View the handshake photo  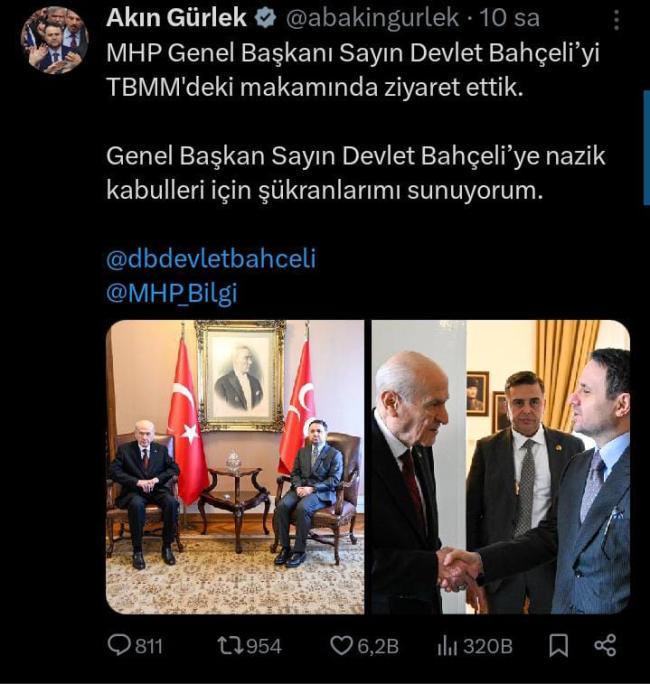coord(500,466)
